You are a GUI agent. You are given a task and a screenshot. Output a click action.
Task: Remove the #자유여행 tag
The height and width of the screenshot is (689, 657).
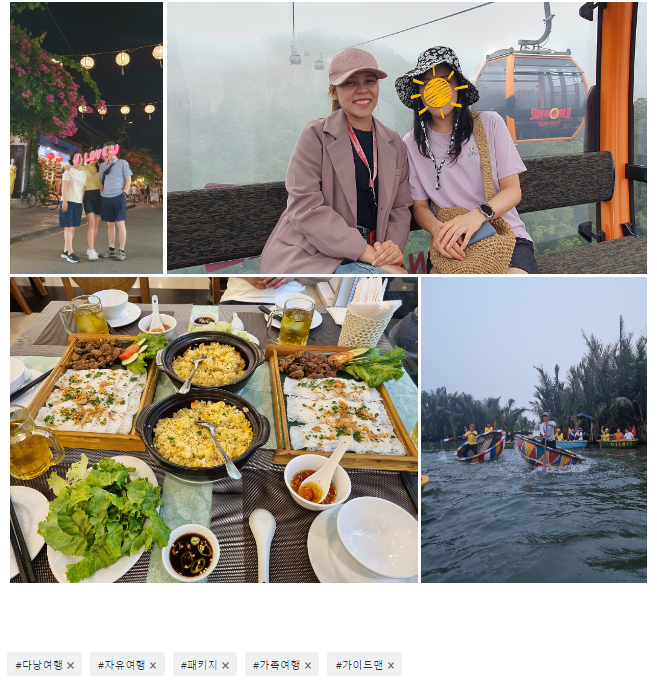pyautogui.click(x=153, y=665)
